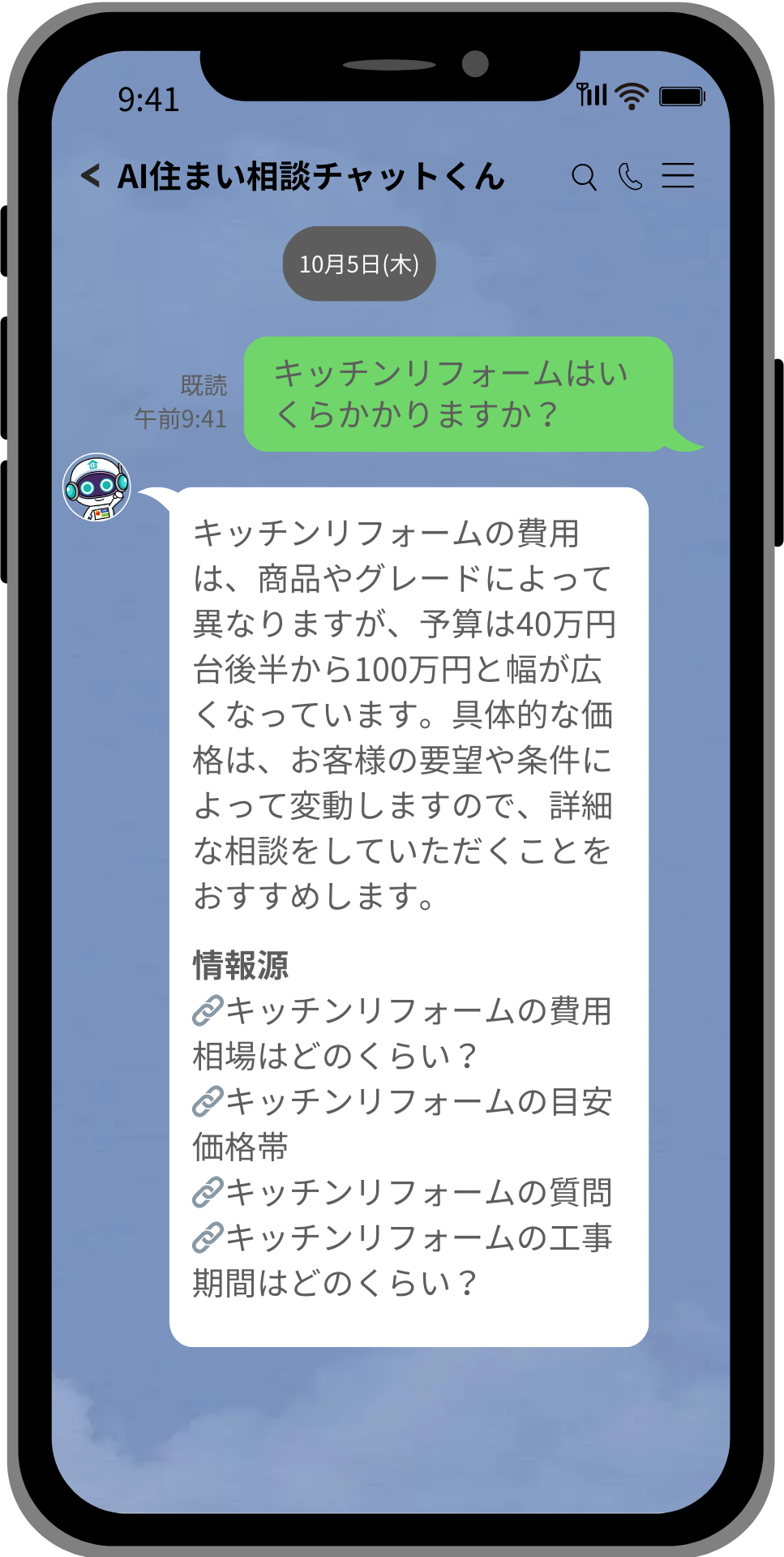Start a voice call with the phone icon

(x=630, y=176)
